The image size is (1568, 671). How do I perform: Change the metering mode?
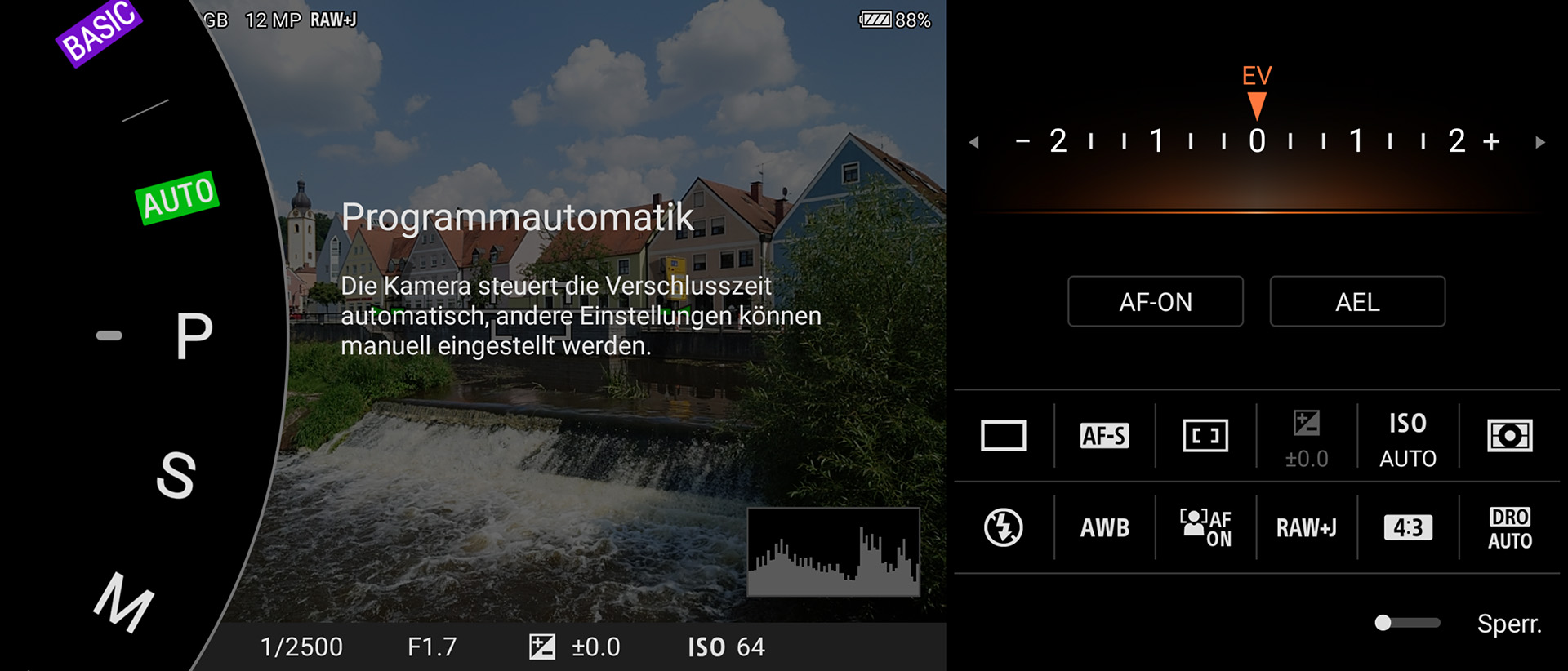click(x=1509, y=436)
